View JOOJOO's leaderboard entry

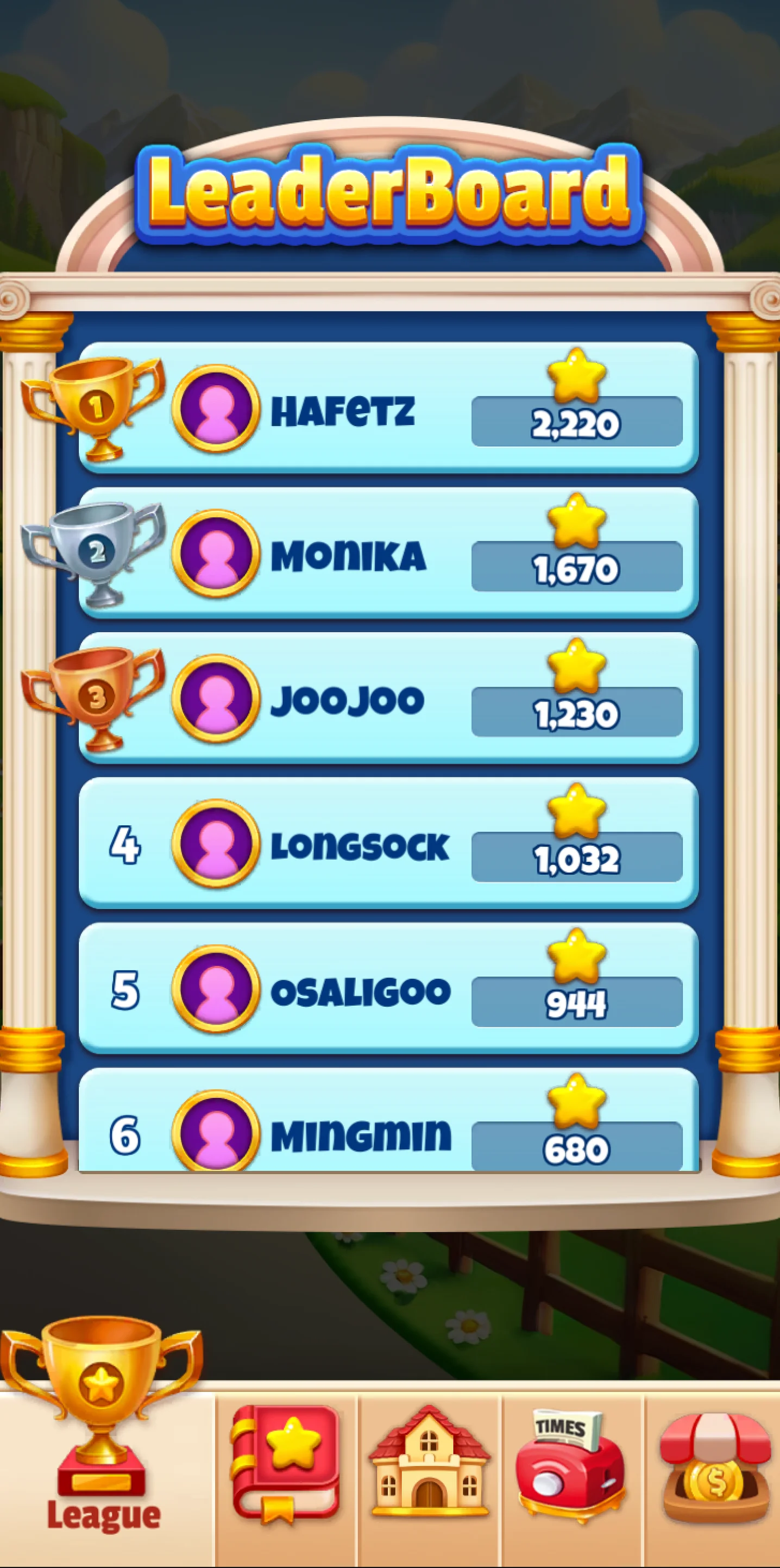point(388,698)
